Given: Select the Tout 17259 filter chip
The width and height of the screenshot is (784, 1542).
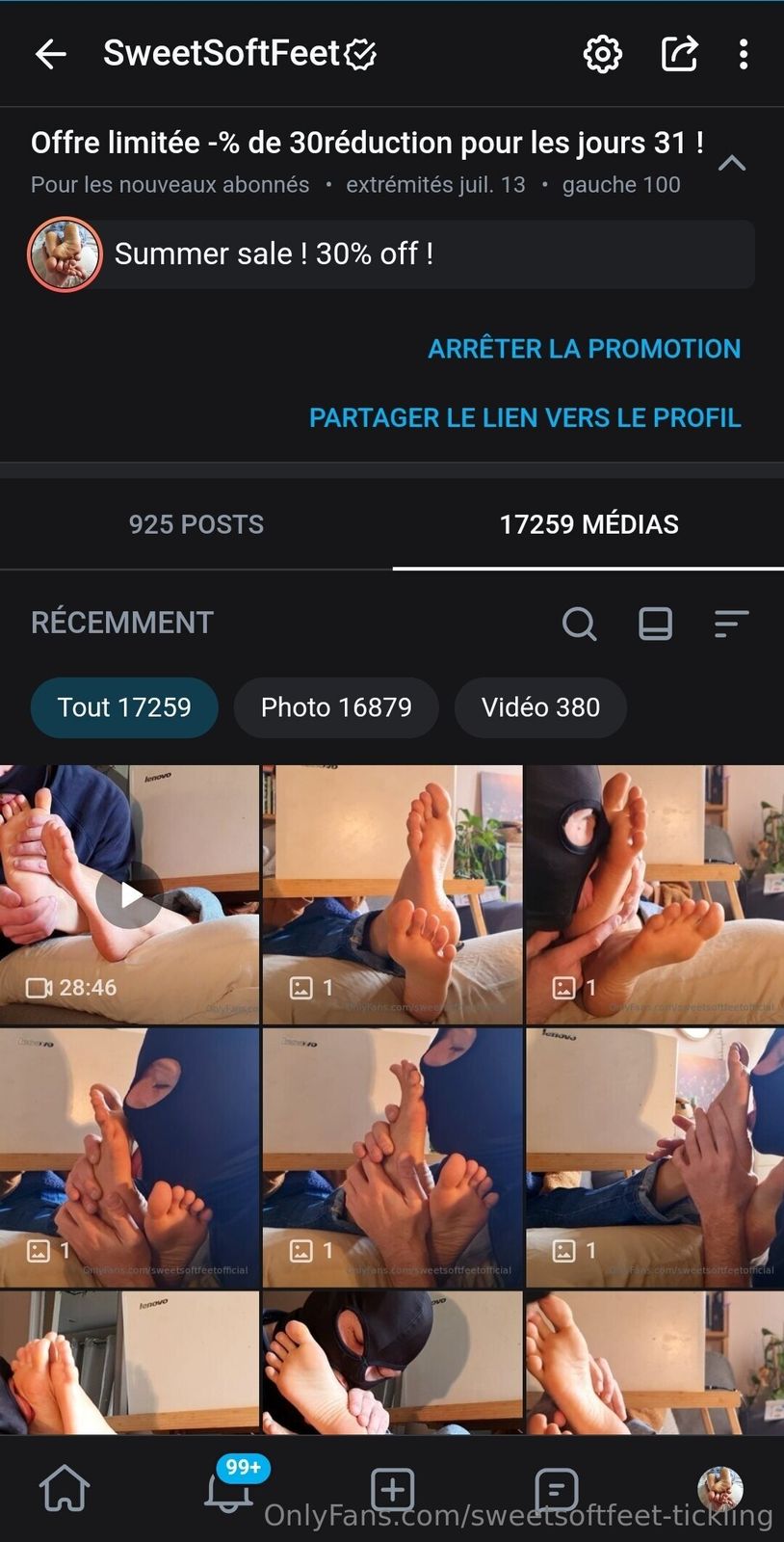Looking at the screenshot, I should 124,707.
